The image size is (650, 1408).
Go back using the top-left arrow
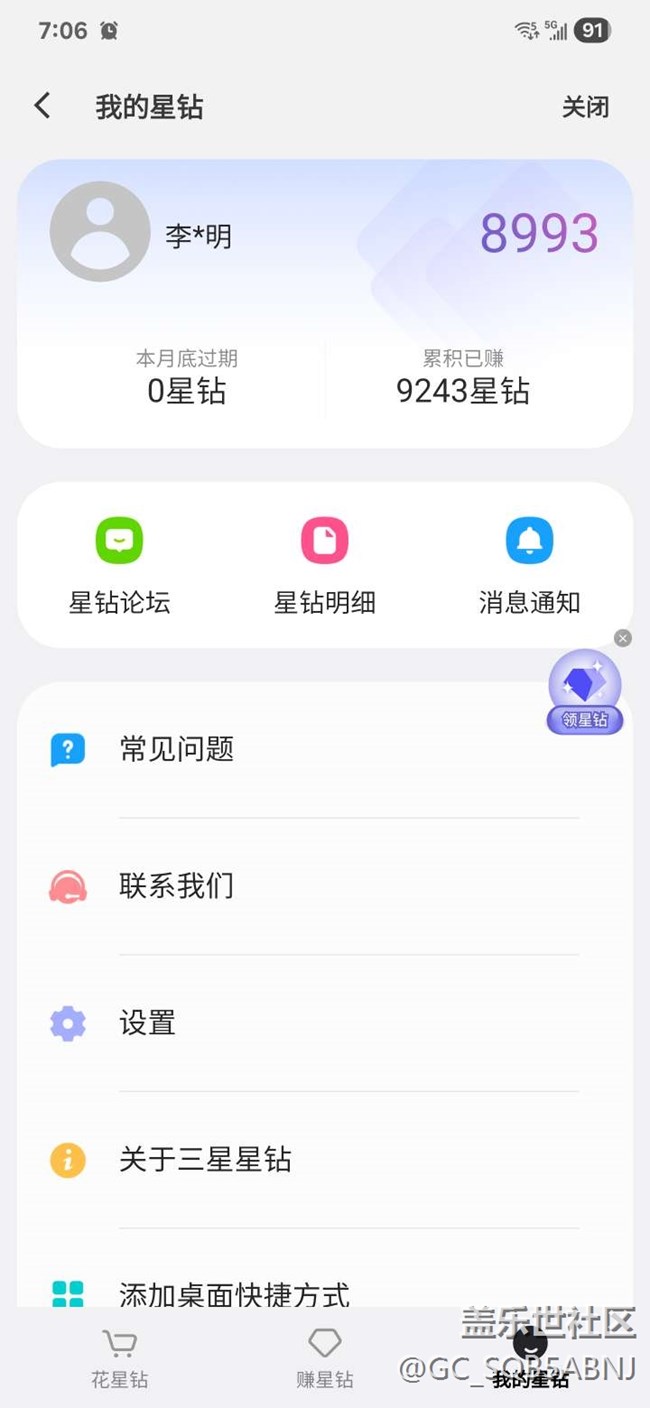(42, 106)
